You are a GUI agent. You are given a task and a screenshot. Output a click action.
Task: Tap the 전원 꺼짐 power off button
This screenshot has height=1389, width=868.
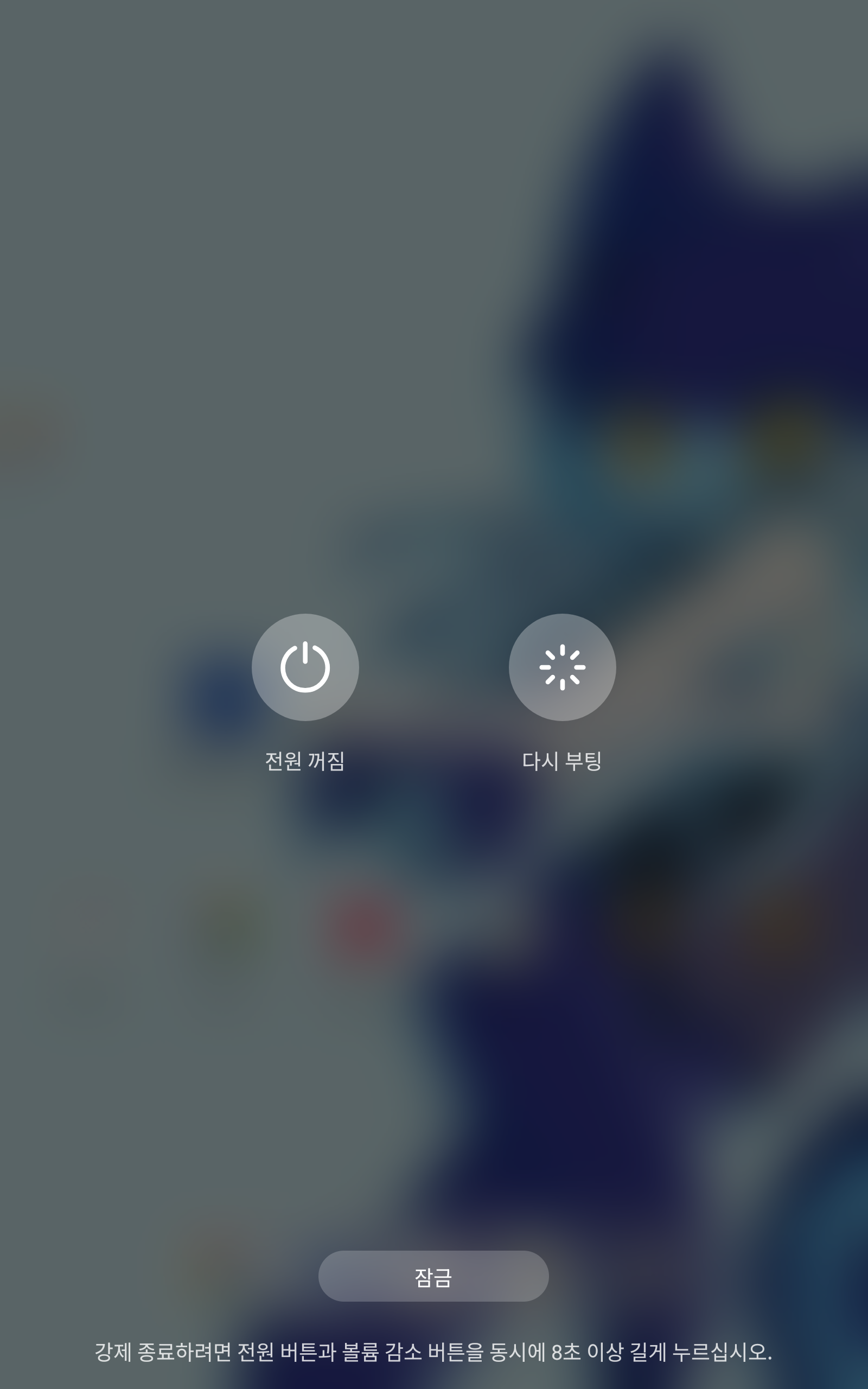pyautogui.click(x=305, y=667)
